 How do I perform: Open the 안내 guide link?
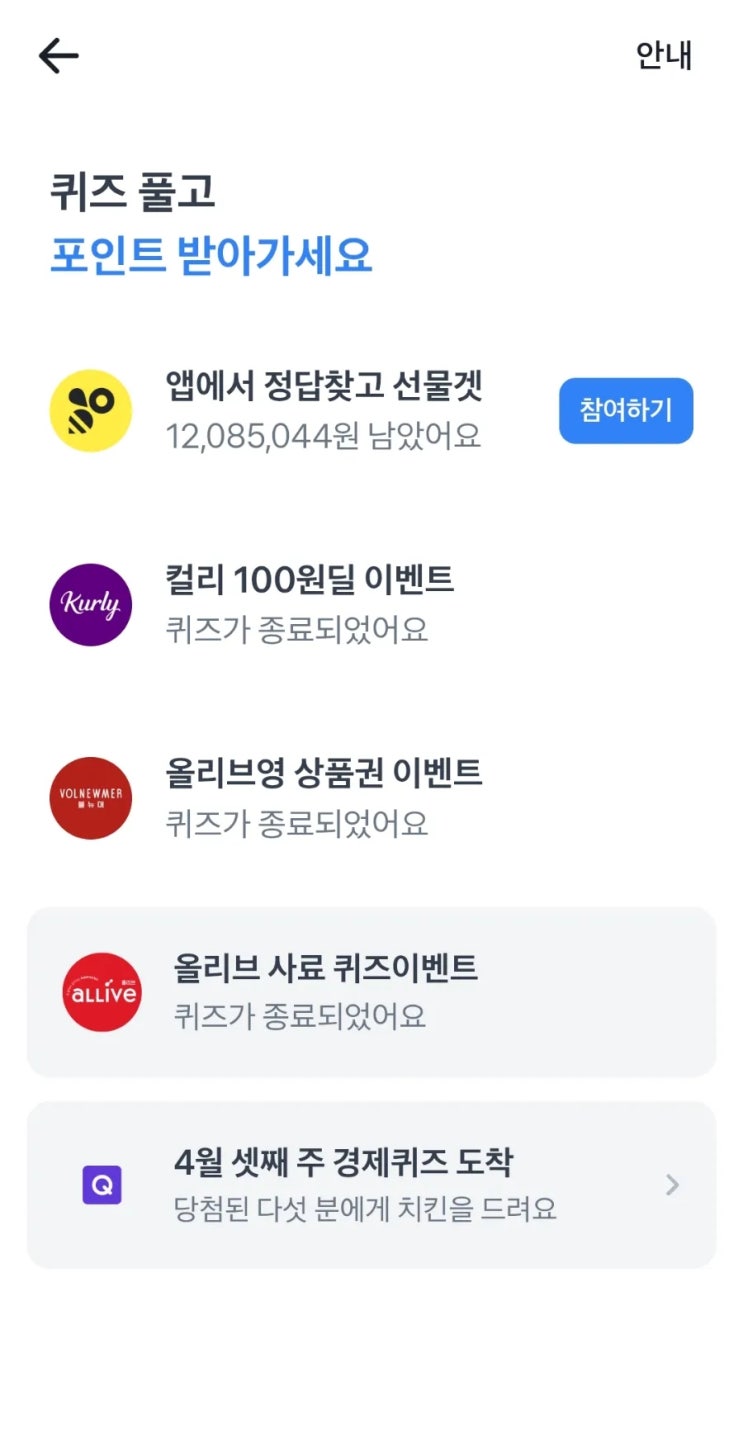coord(664,56)
